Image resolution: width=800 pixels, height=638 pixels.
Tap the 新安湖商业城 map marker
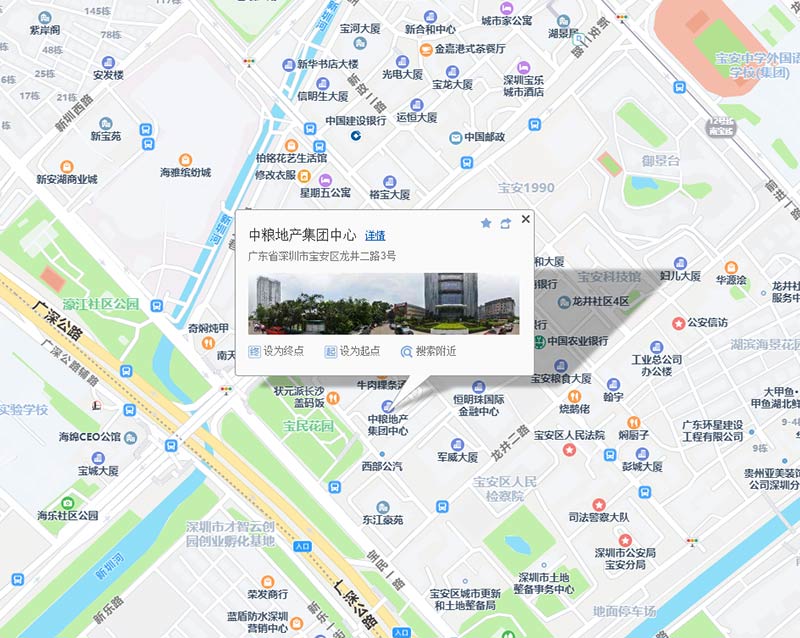[x=67, y=167]
